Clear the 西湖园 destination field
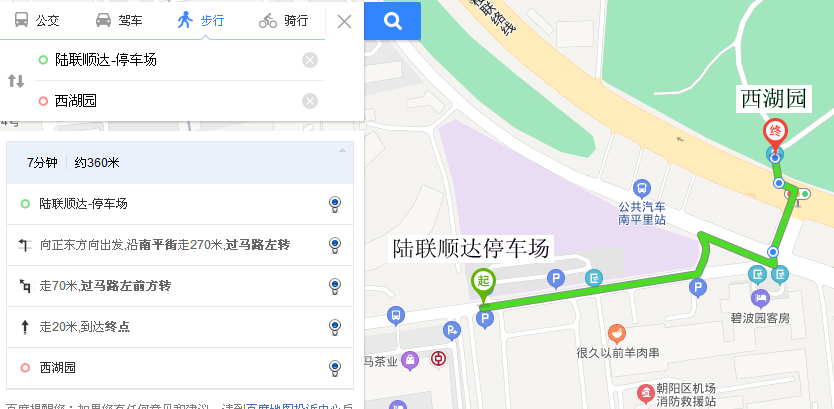 point(310,100)
